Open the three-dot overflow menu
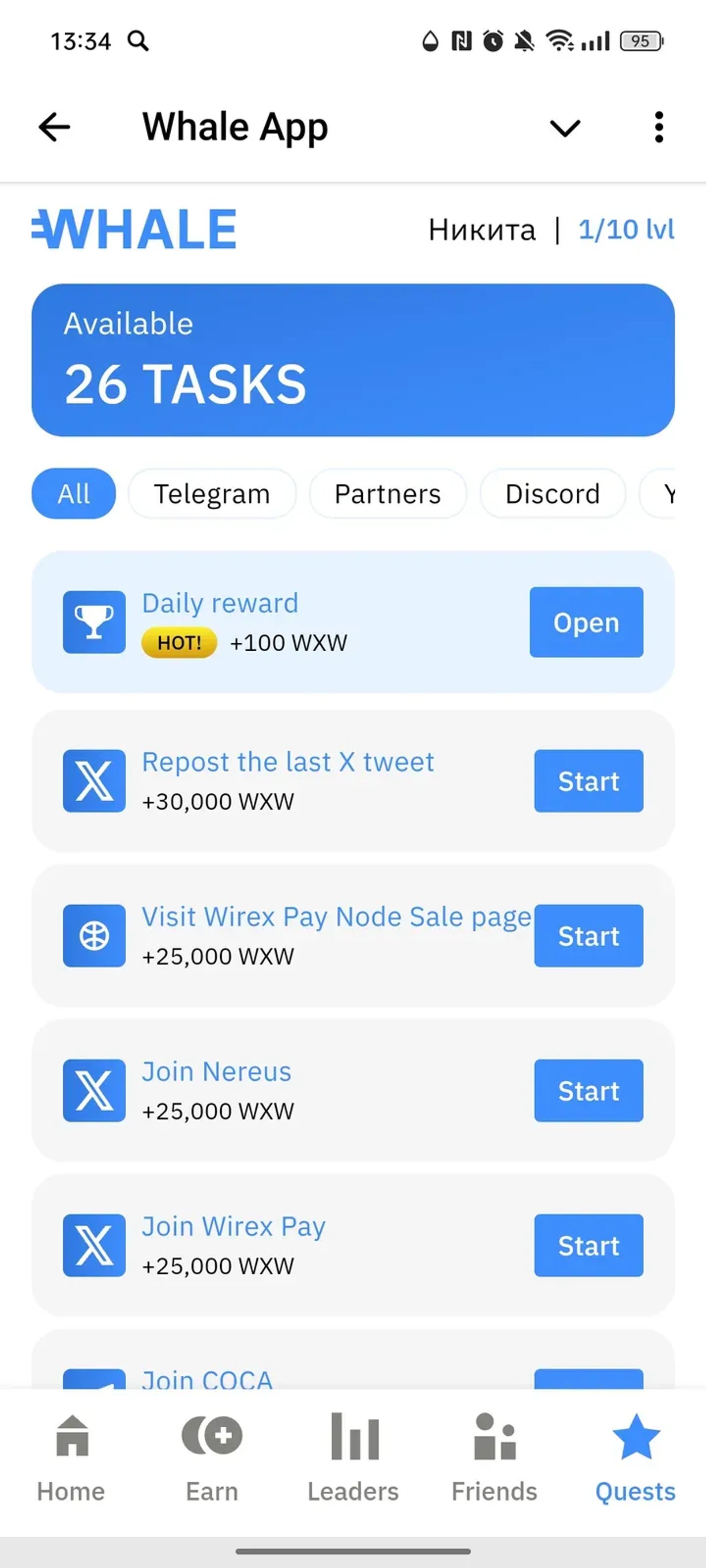 click(x=658, y=127)
